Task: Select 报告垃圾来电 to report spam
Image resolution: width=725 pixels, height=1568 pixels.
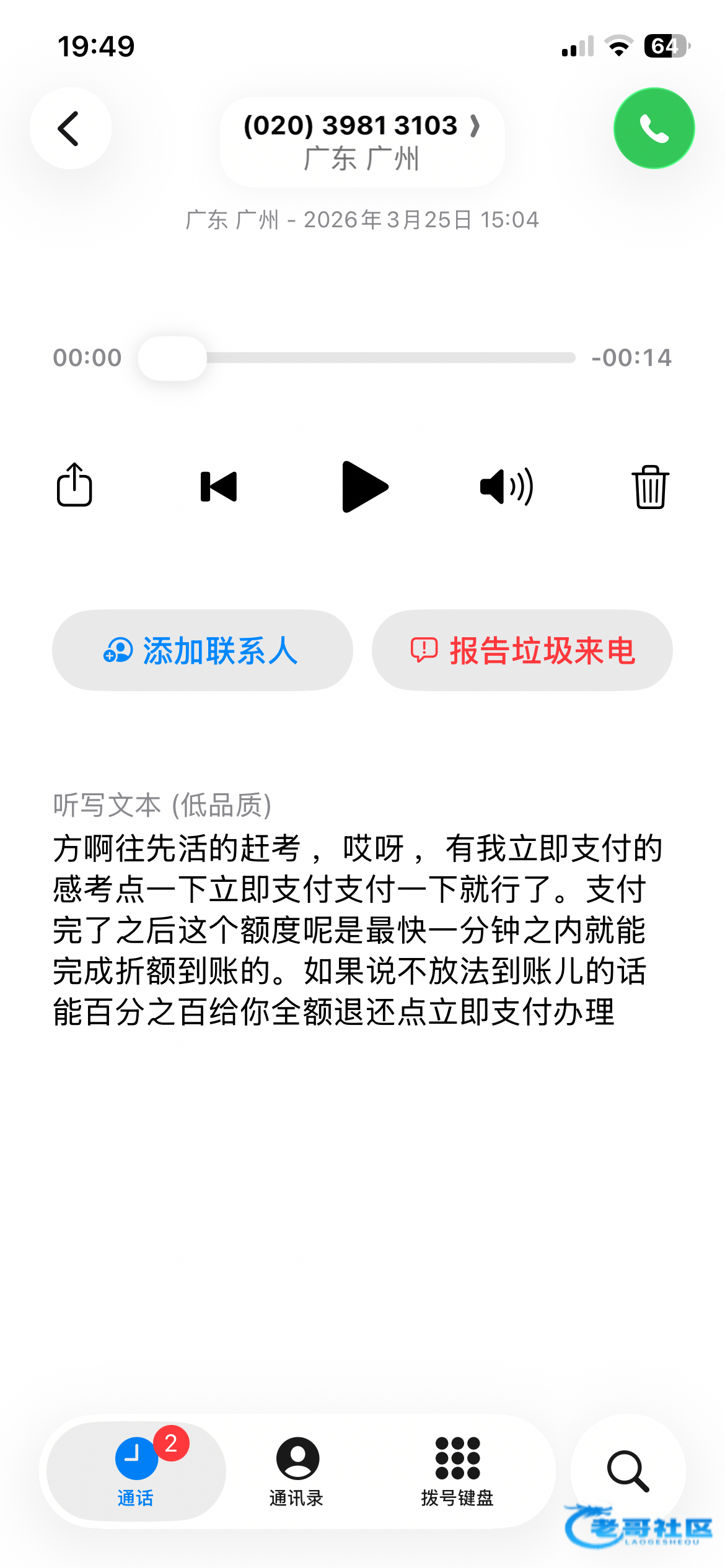Action: coord(522,650)
